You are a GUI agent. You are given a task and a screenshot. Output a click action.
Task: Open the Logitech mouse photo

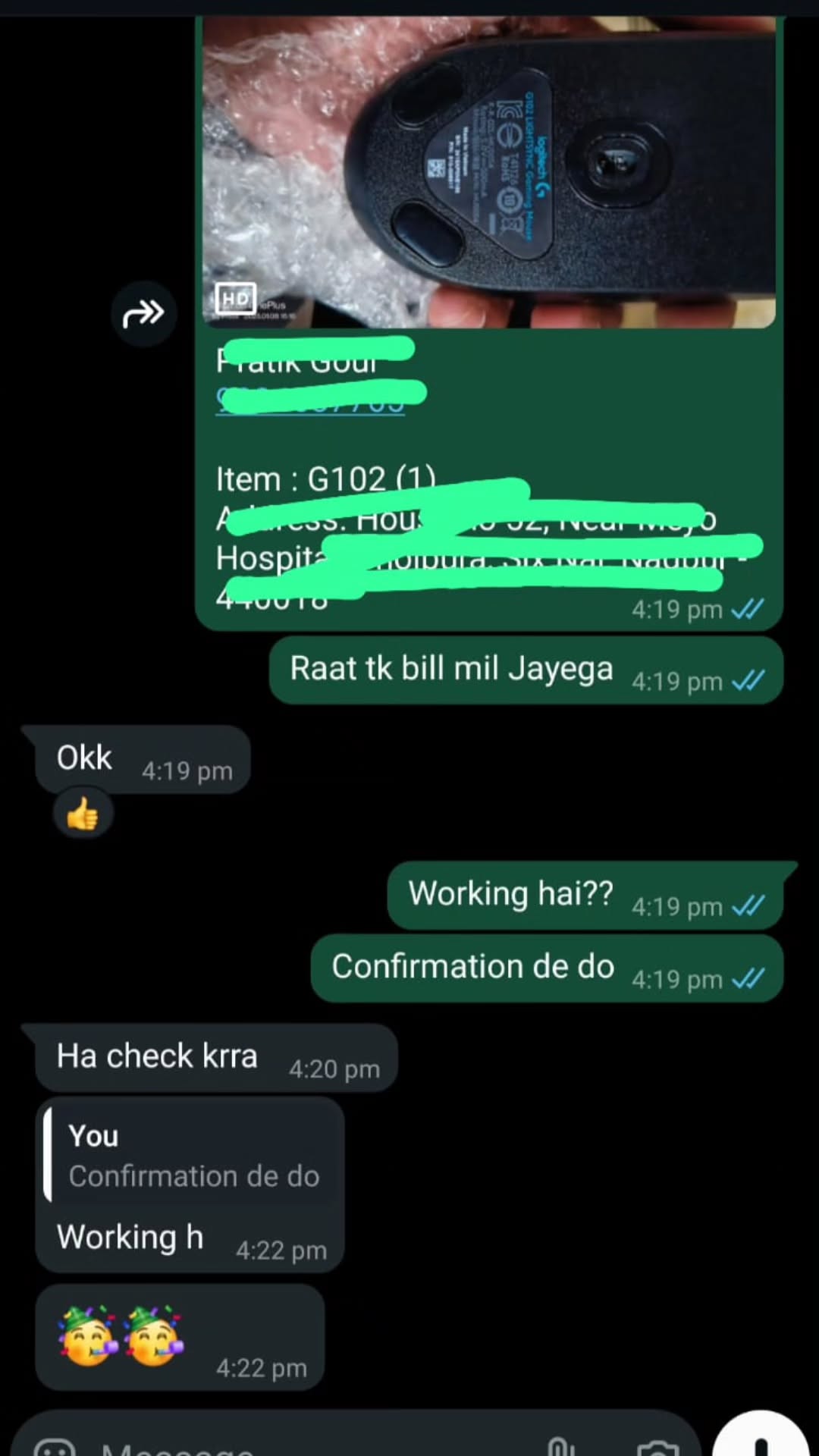[488, 171]
